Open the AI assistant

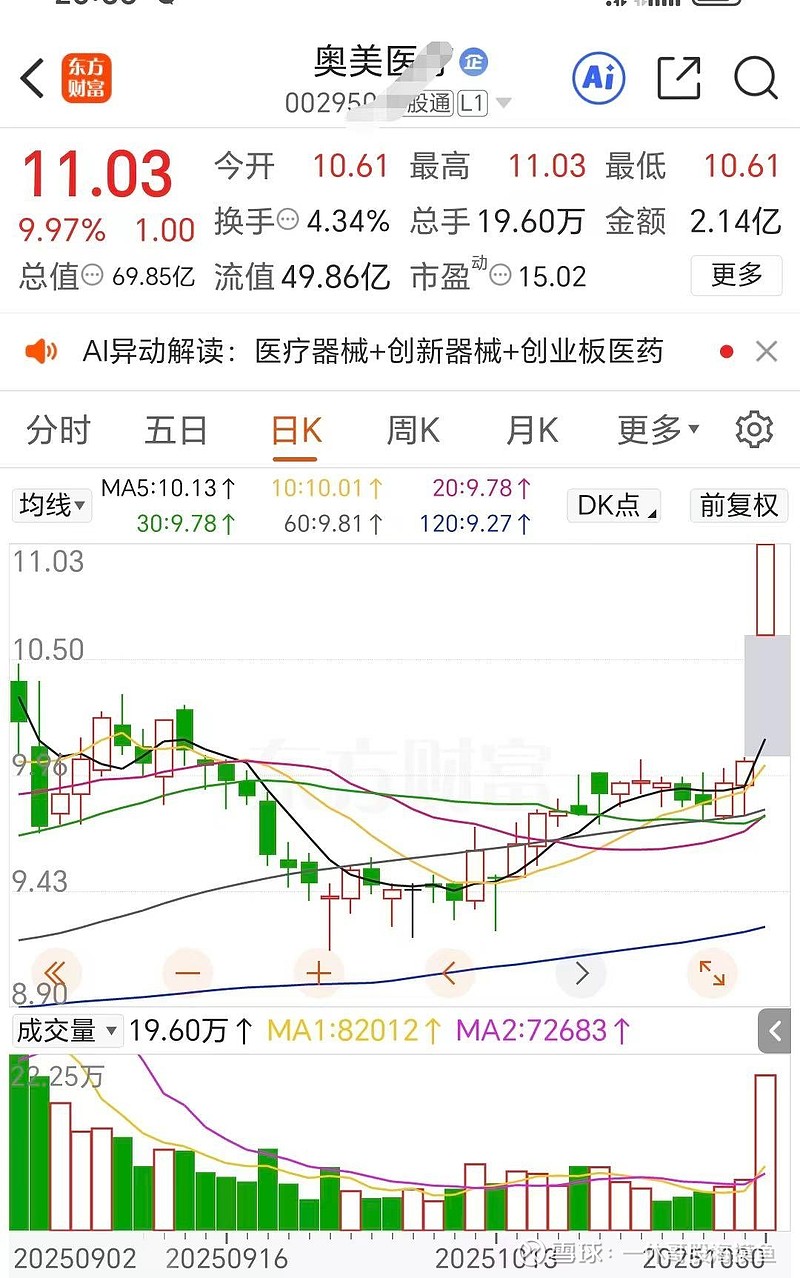[598, 78]
